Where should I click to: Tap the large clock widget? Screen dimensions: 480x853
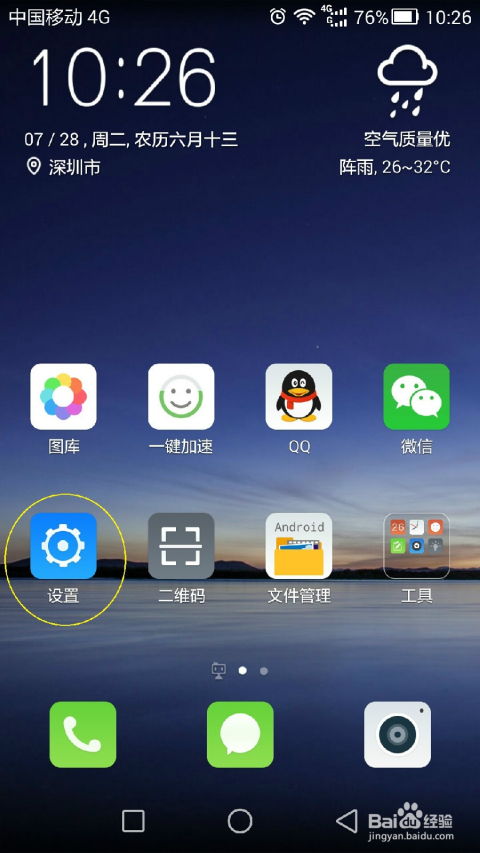(x=124, y=77)
